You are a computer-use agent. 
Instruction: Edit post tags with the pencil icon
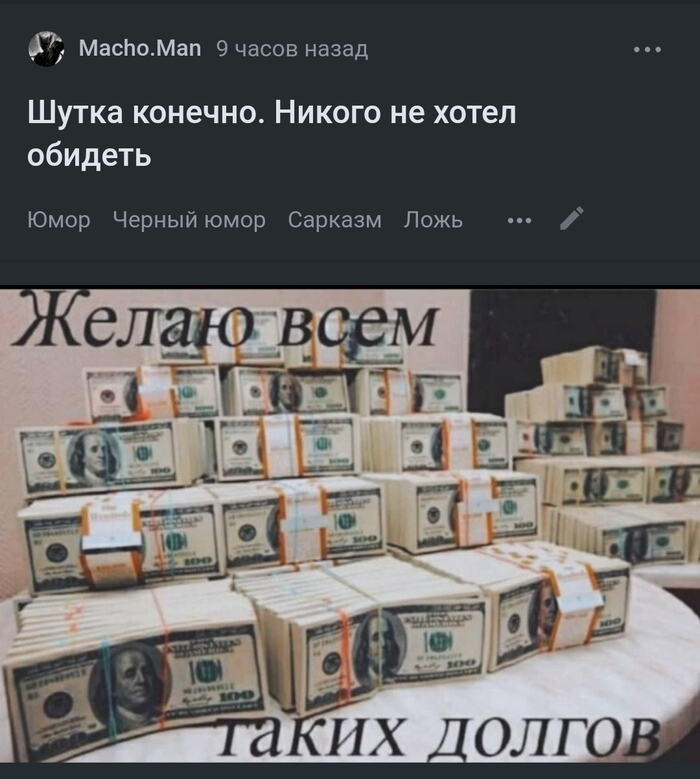(x=572, y=219)
